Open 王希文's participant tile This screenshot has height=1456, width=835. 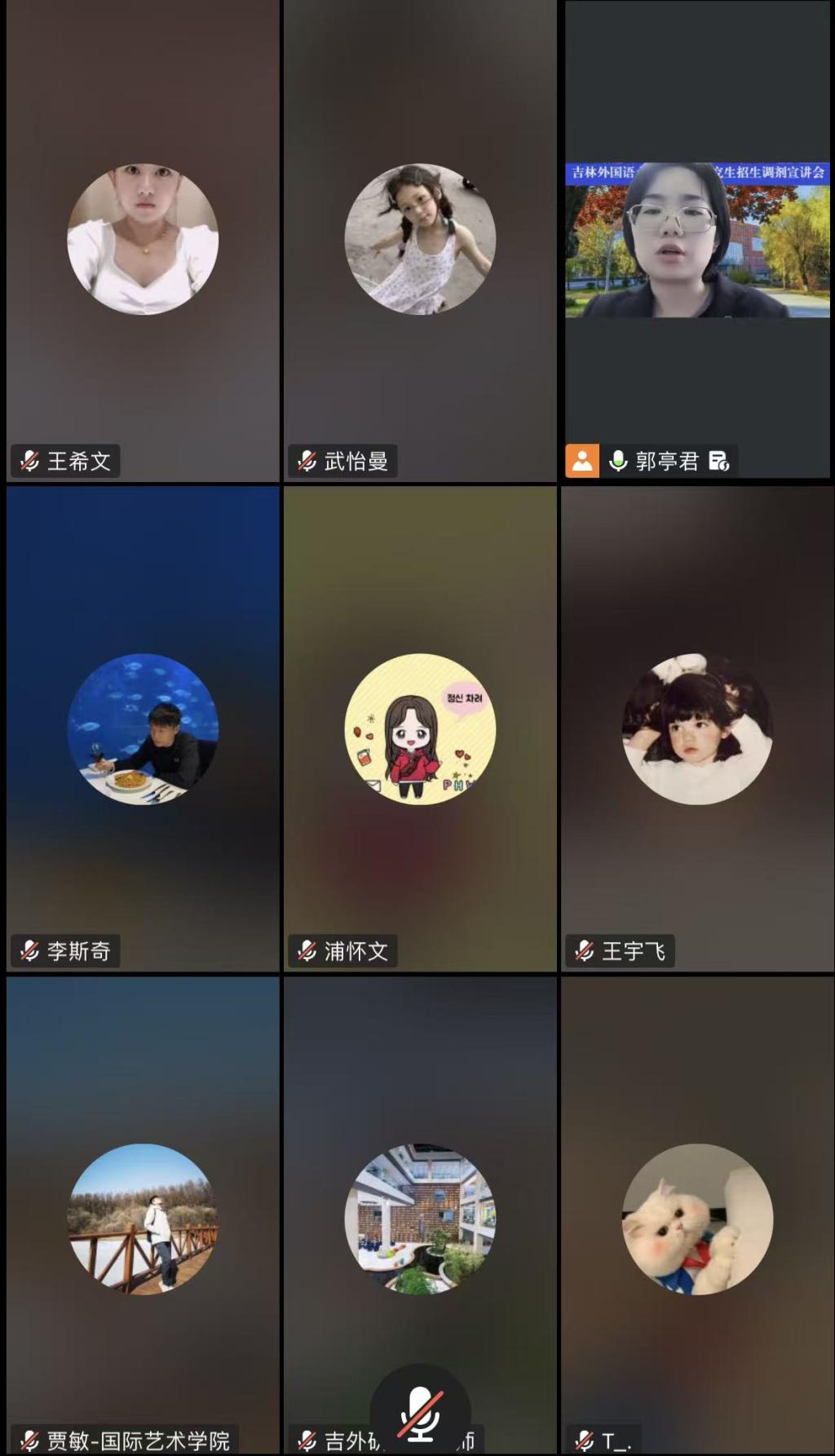click(x=143, y=240)
